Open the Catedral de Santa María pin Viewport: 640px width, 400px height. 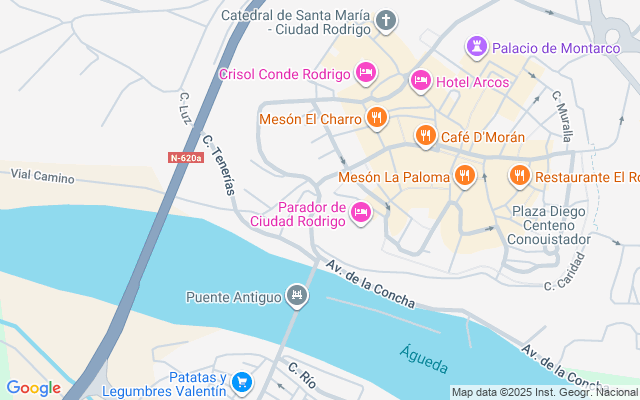(386, 20)
